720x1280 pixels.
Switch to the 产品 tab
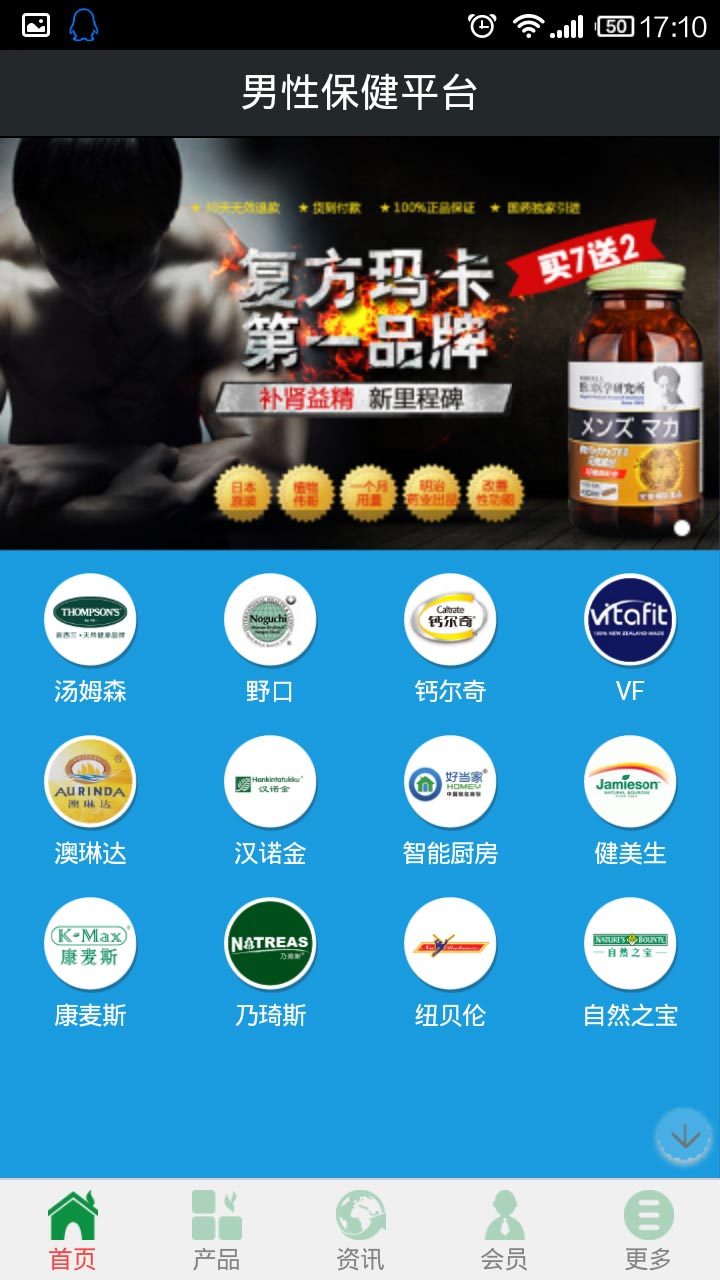(x=216, y=1230)
